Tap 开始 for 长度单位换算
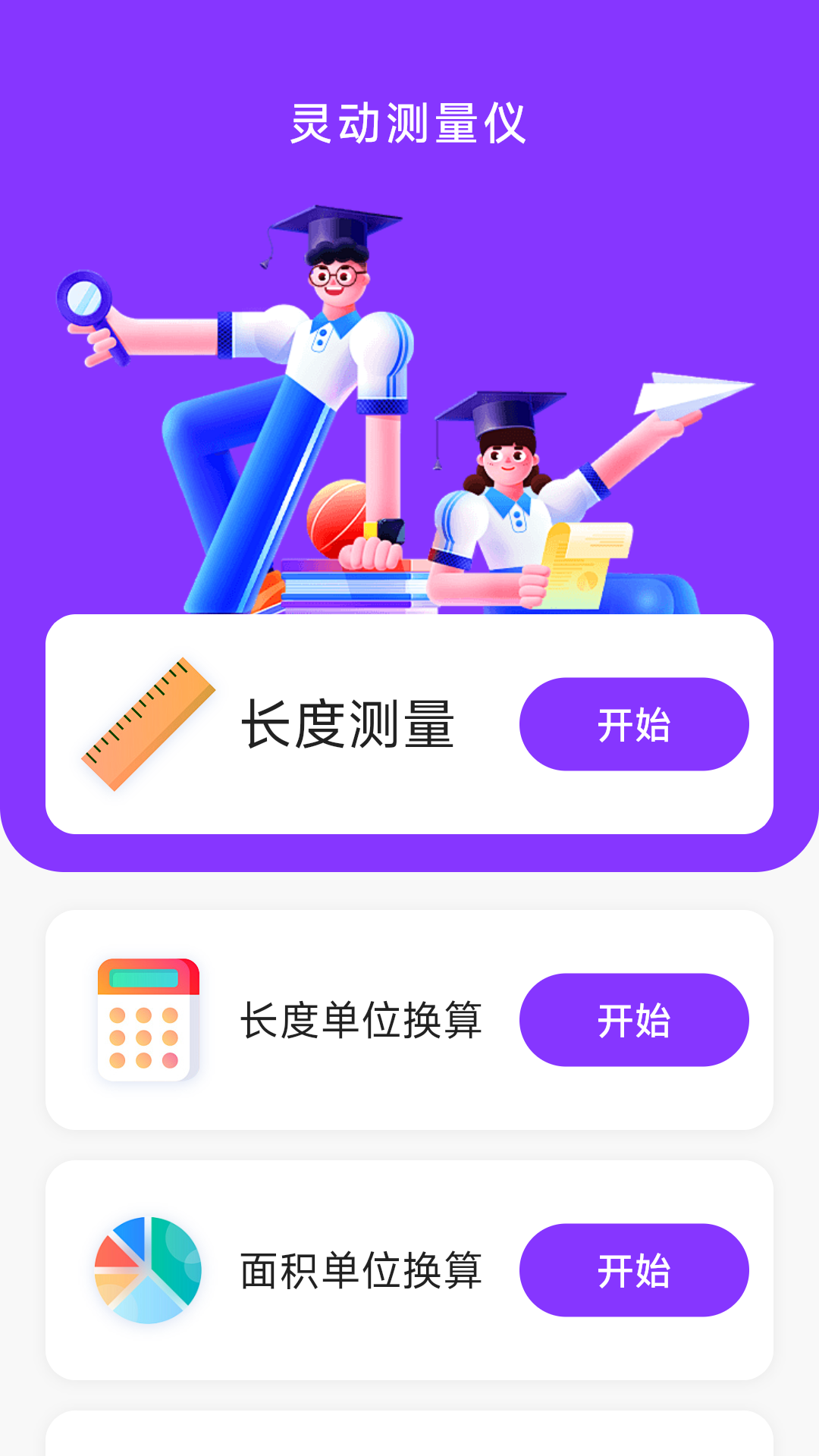Viewport: 819px width, 1456px height. click(x=634, y=1020)
